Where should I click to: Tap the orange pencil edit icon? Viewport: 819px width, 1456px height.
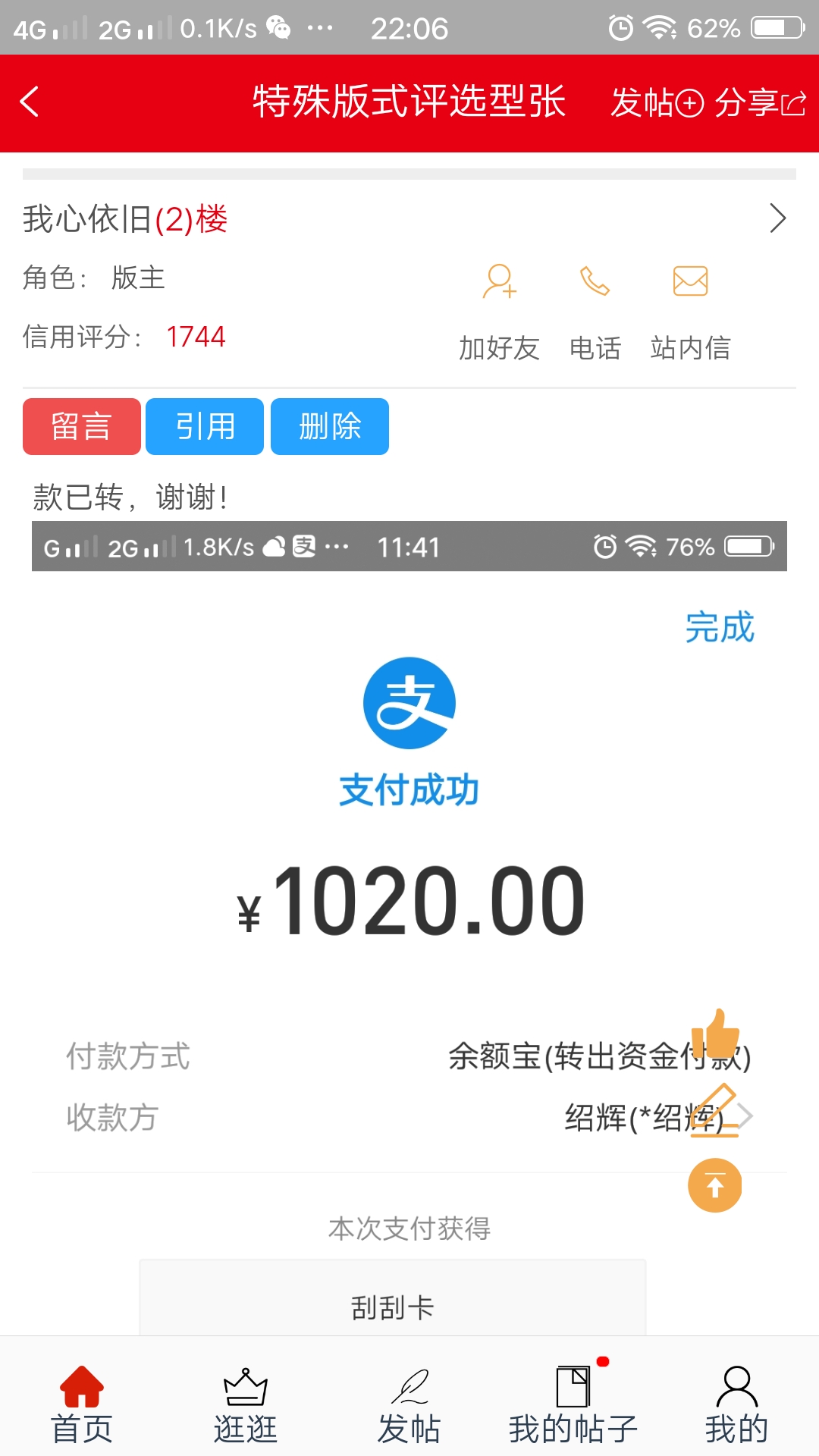715,1111
